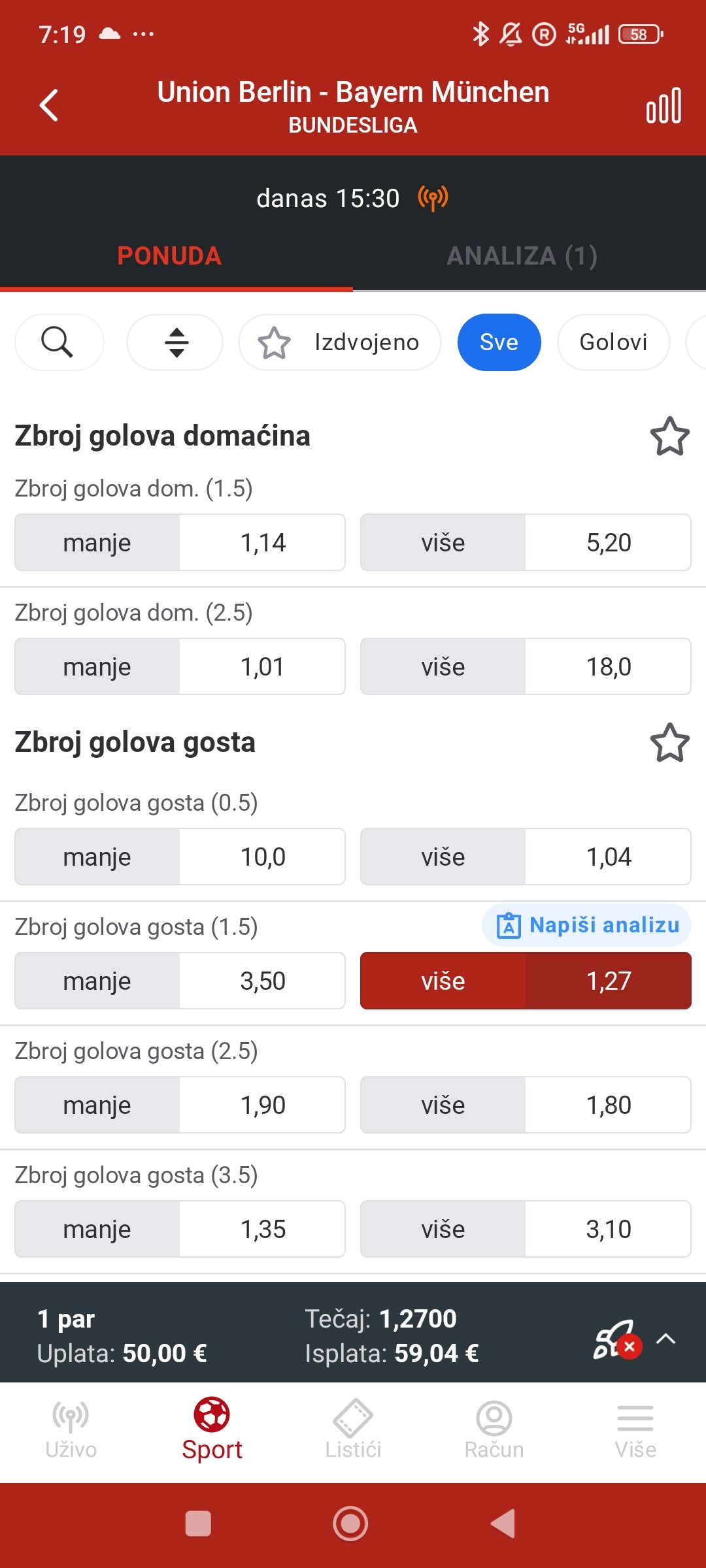Open match statistics bar chart icon
This screenshot has width=706, height=1568.
[x=664, y=105]
